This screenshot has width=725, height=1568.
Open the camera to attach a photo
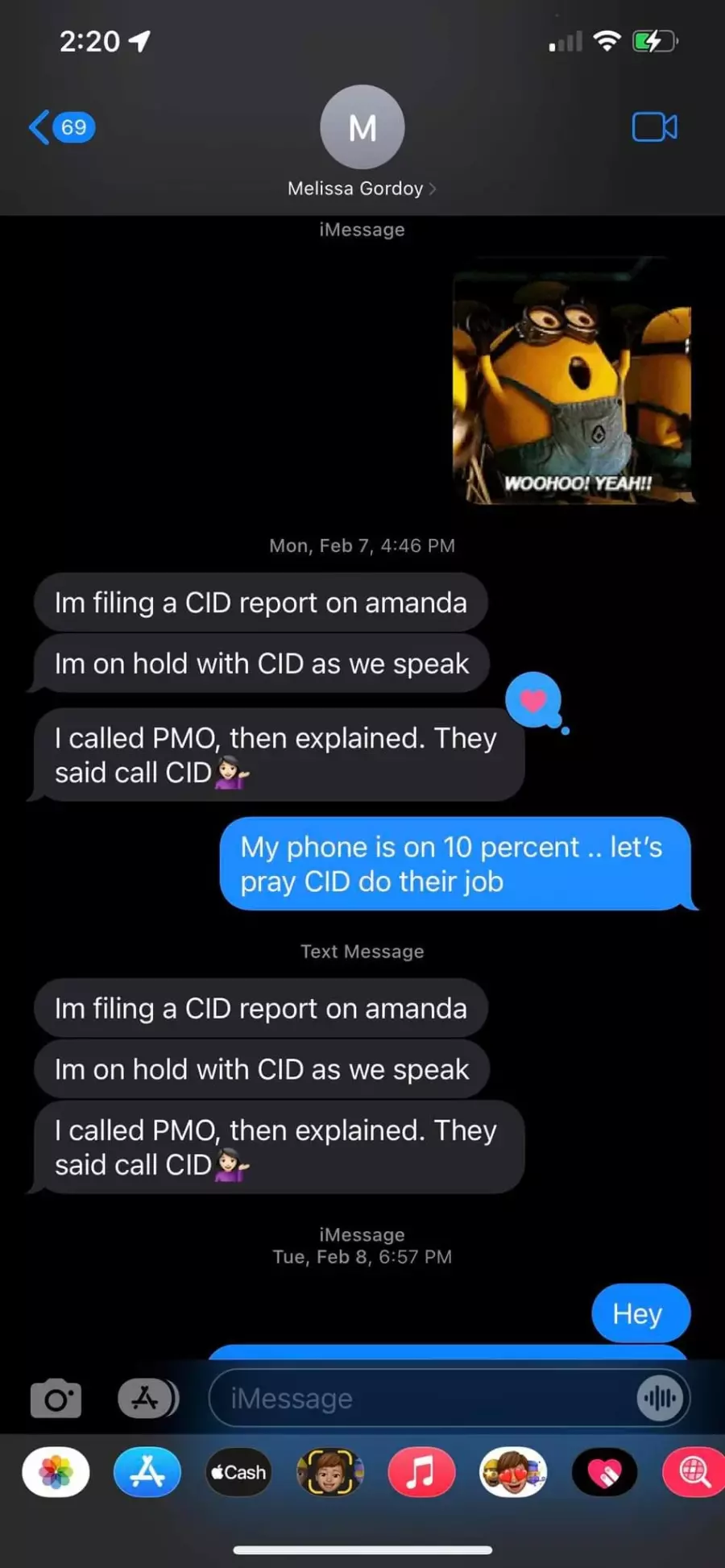(x=56, y=1398)
